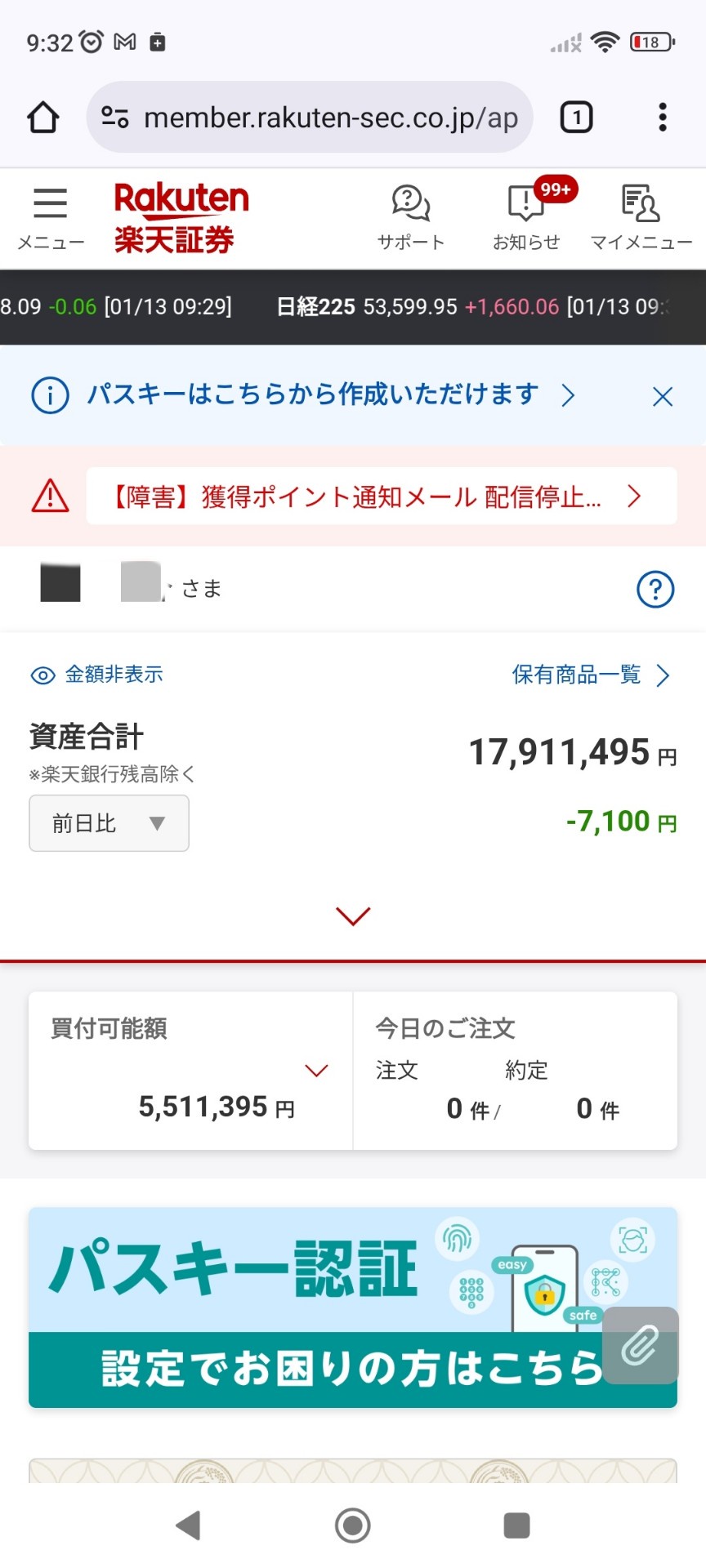706x1568 pixels.
Task: Tap the help question mark icon
Action: pos(655,589)
